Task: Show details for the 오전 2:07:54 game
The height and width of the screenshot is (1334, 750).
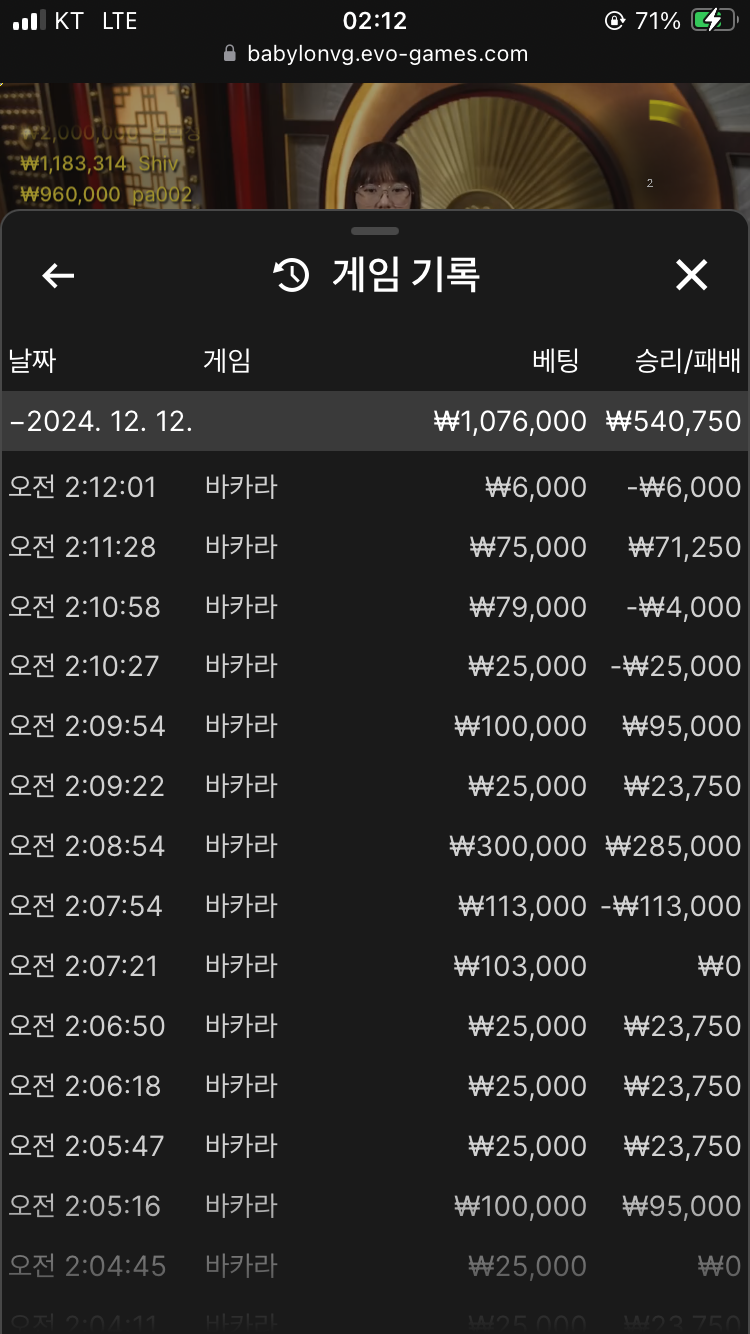Action: [375, 906]
